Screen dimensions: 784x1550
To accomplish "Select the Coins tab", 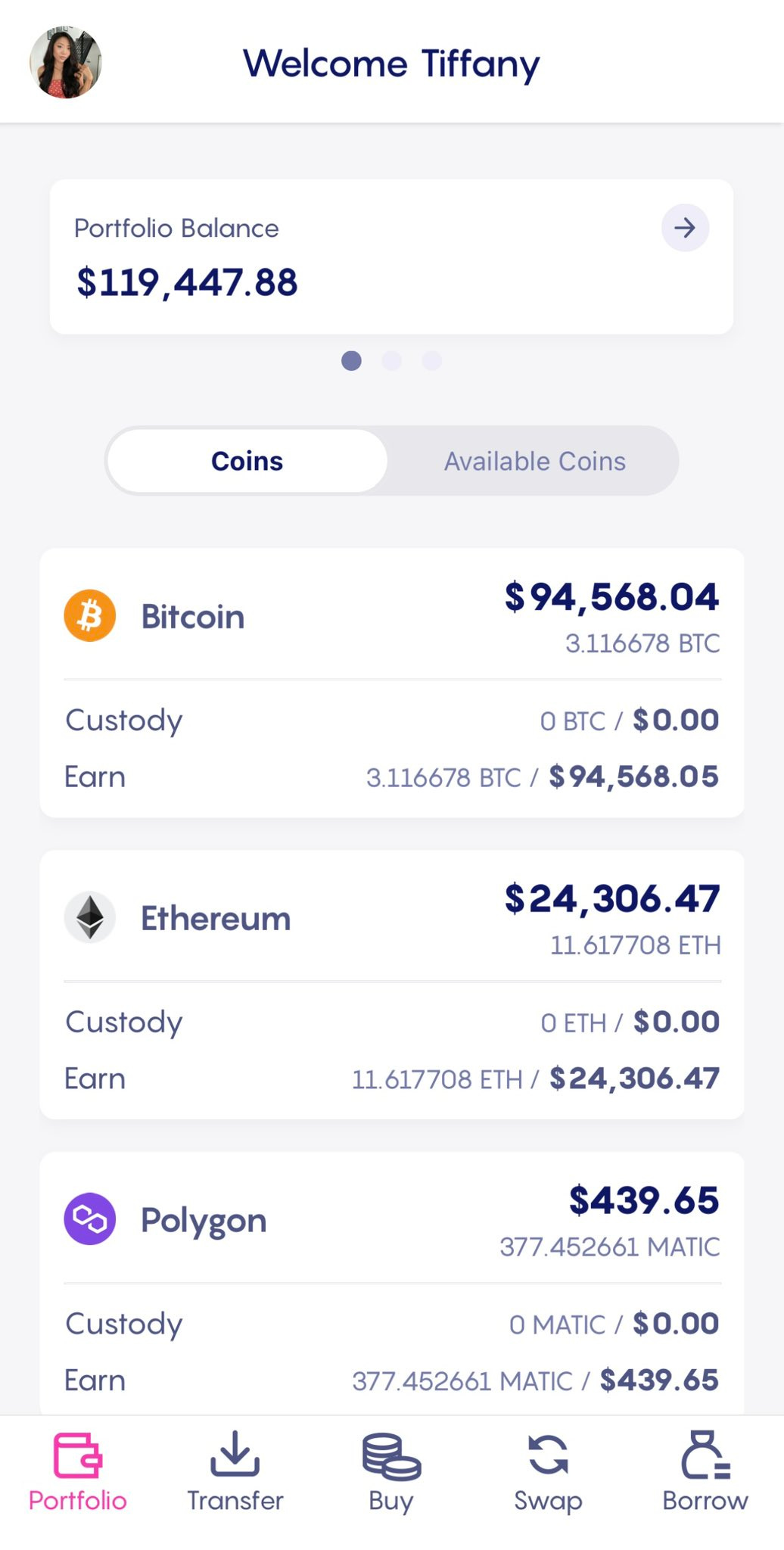I will [x=247, y=461].
